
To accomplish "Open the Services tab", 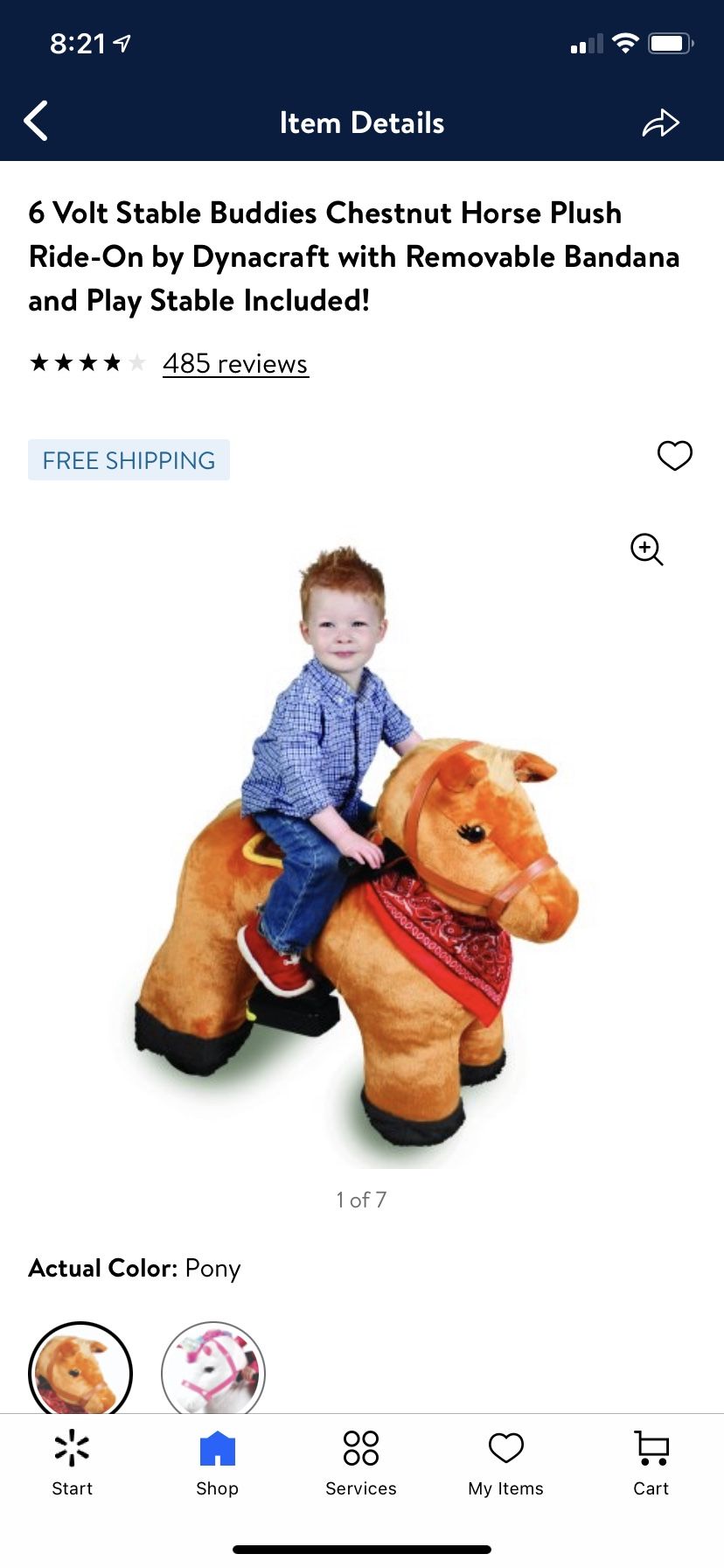I will [361, 1464].
